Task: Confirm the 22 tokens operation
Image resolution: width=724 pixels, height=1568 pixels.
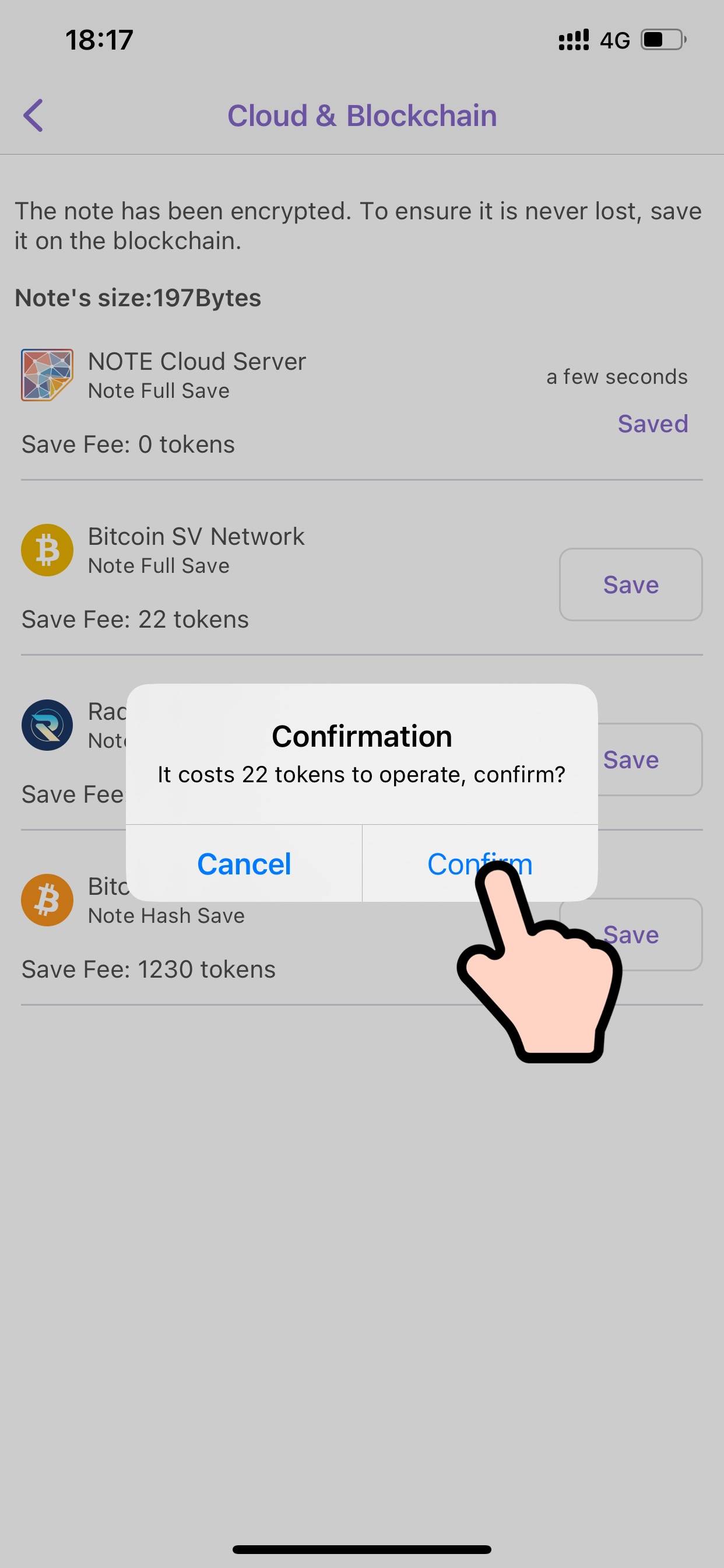Action: pos(479,863)
